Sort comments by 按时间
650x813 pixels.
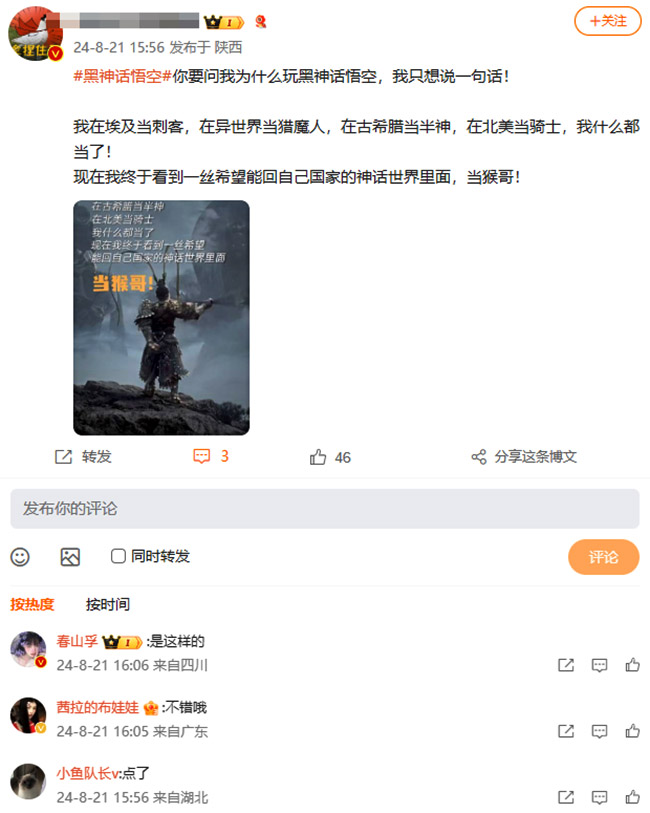click(107, 604)
